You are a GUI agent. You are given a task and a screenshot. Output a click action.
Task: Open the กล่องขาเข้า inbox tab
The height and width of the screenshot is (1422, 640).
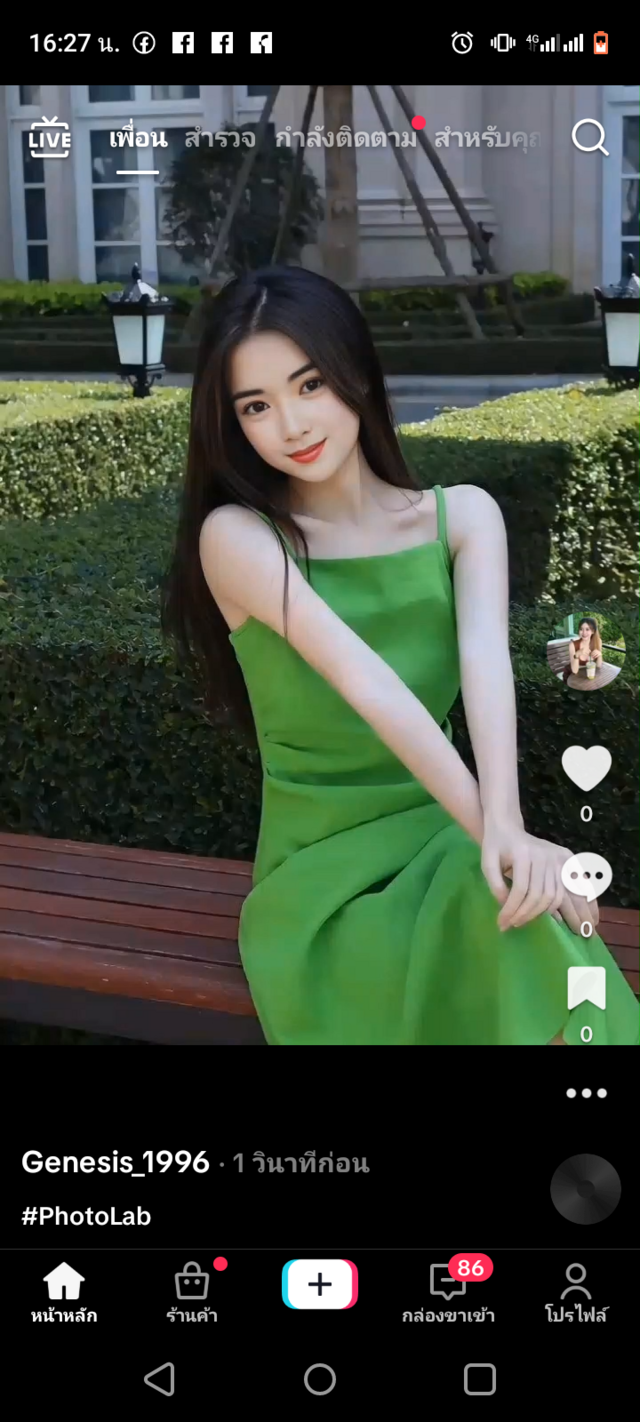448,1292
